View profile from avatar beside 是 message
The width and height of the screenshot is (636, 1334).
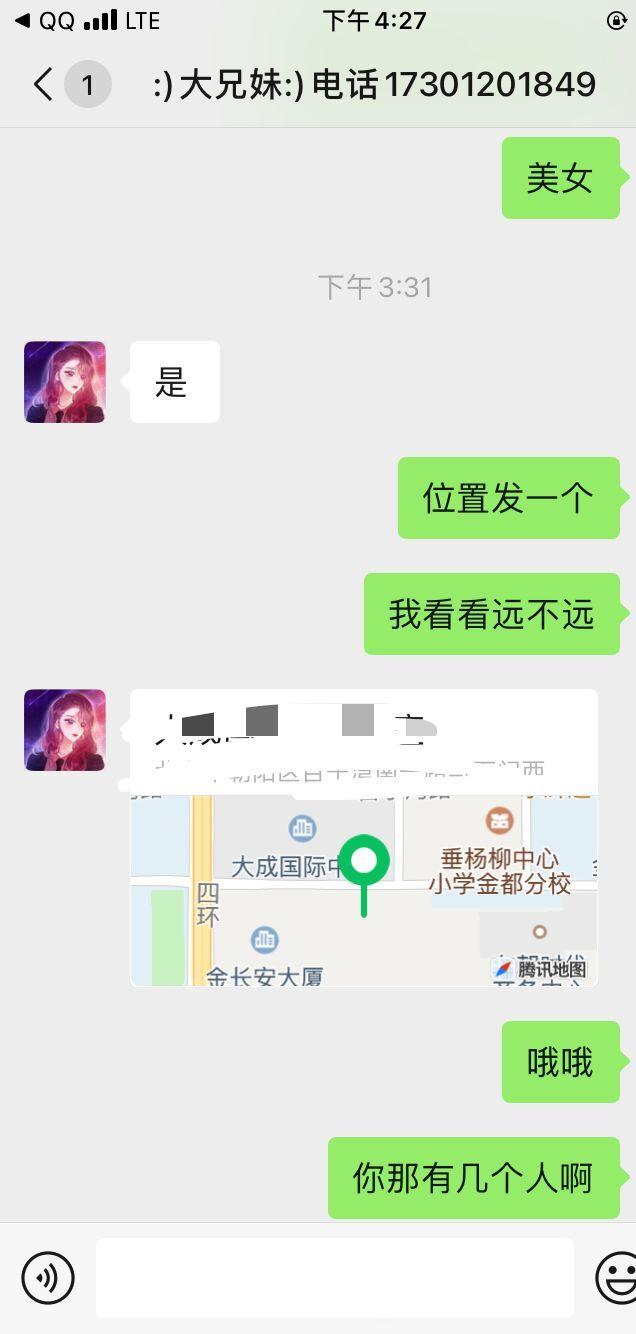(x=65, y=382)
